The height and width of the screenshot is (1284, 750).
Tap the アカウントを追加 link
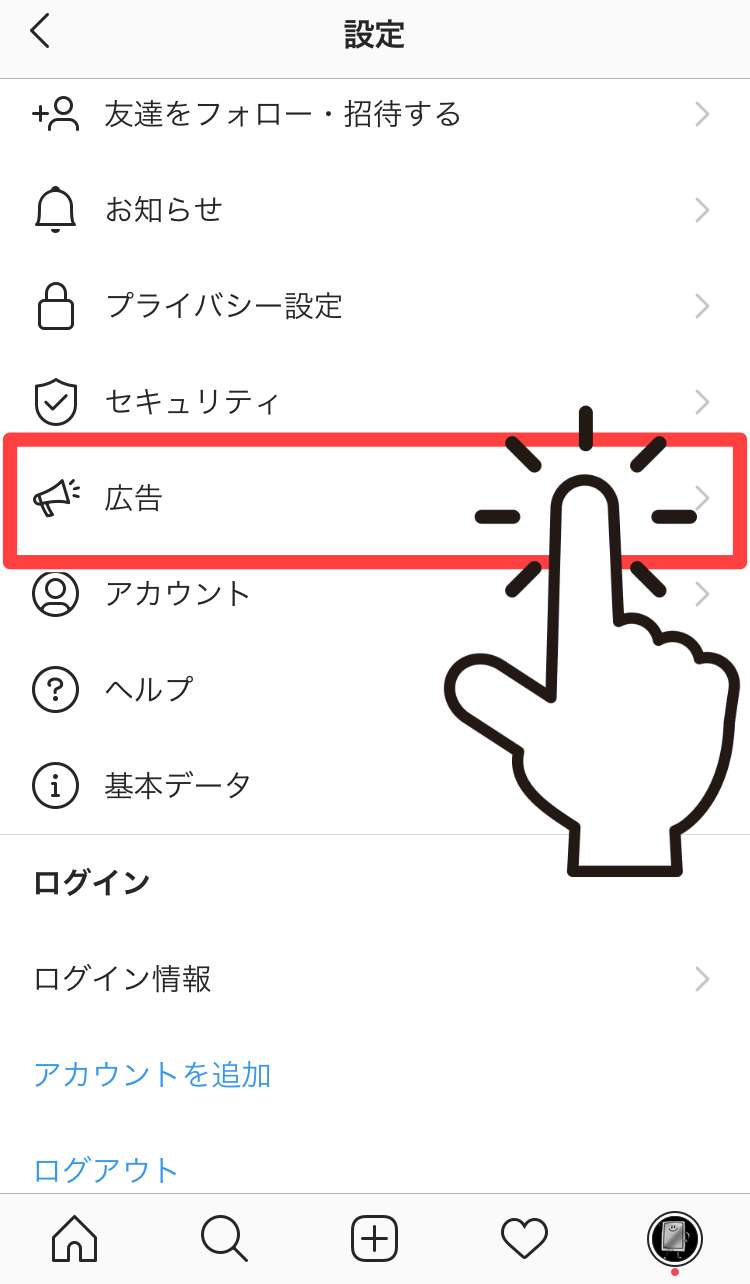point(152,1074)
